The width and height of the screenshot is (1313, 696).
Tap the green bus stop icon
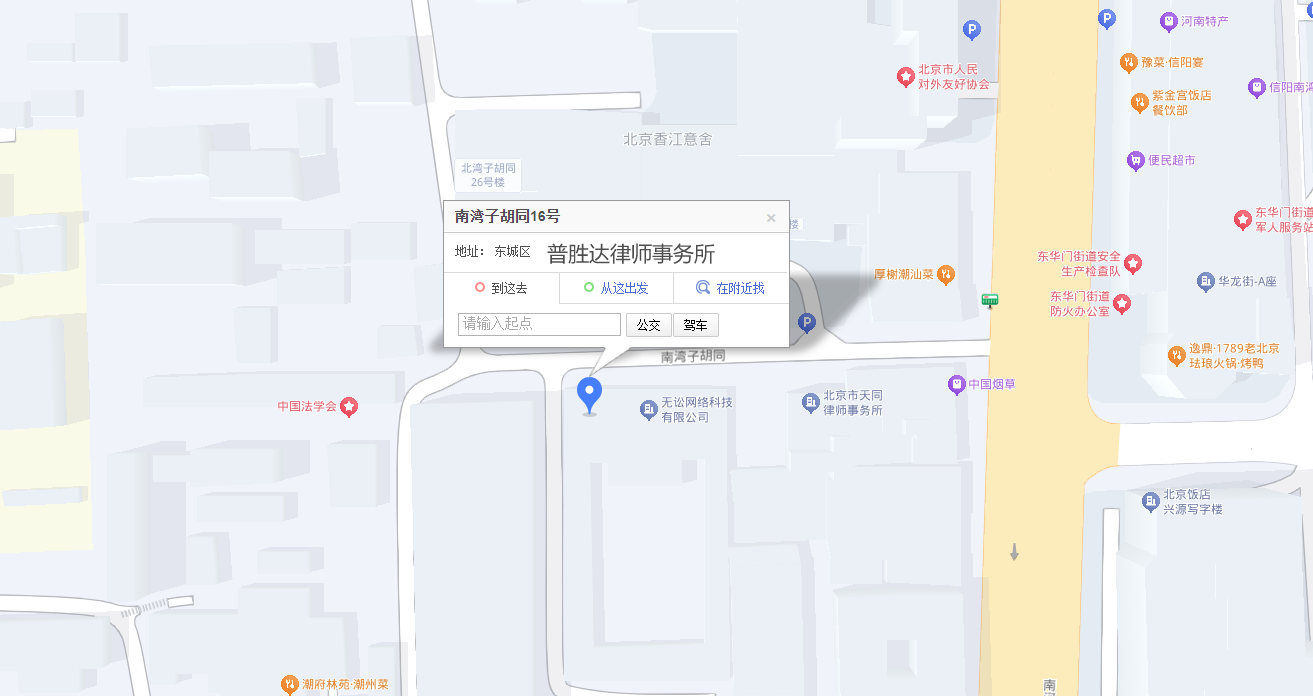click(x=990, y=300)
